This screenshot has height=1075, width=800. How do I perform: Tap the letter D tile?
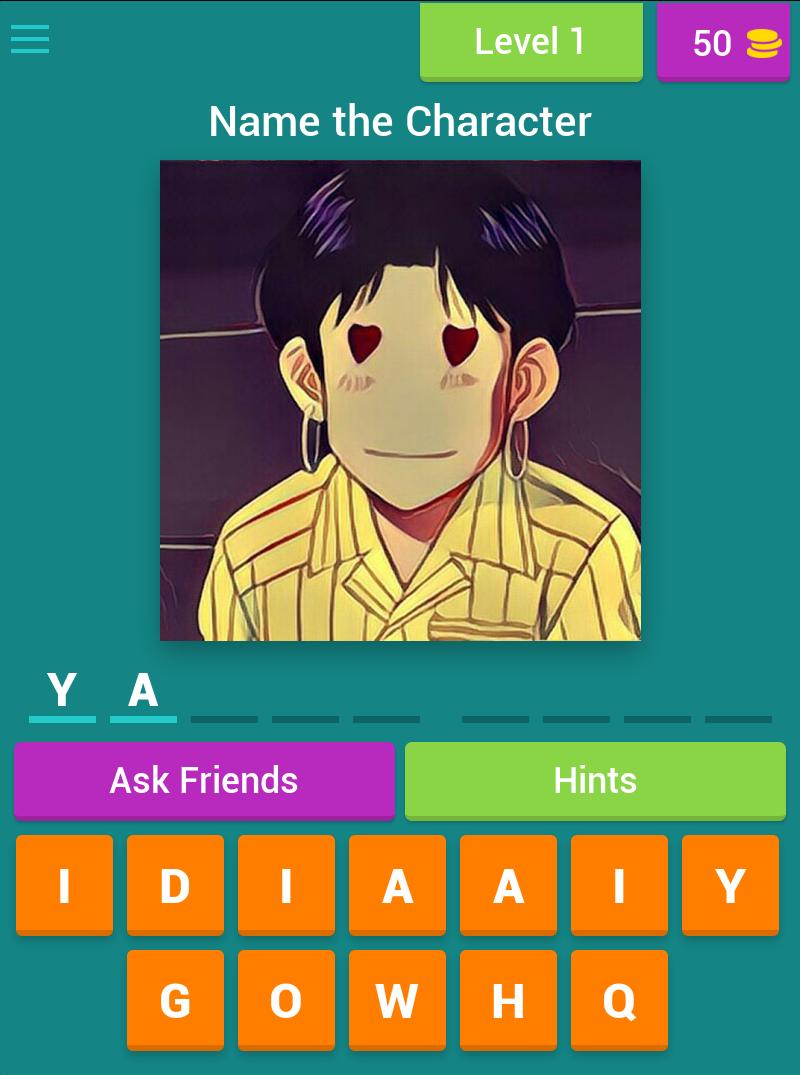point(175,884)
